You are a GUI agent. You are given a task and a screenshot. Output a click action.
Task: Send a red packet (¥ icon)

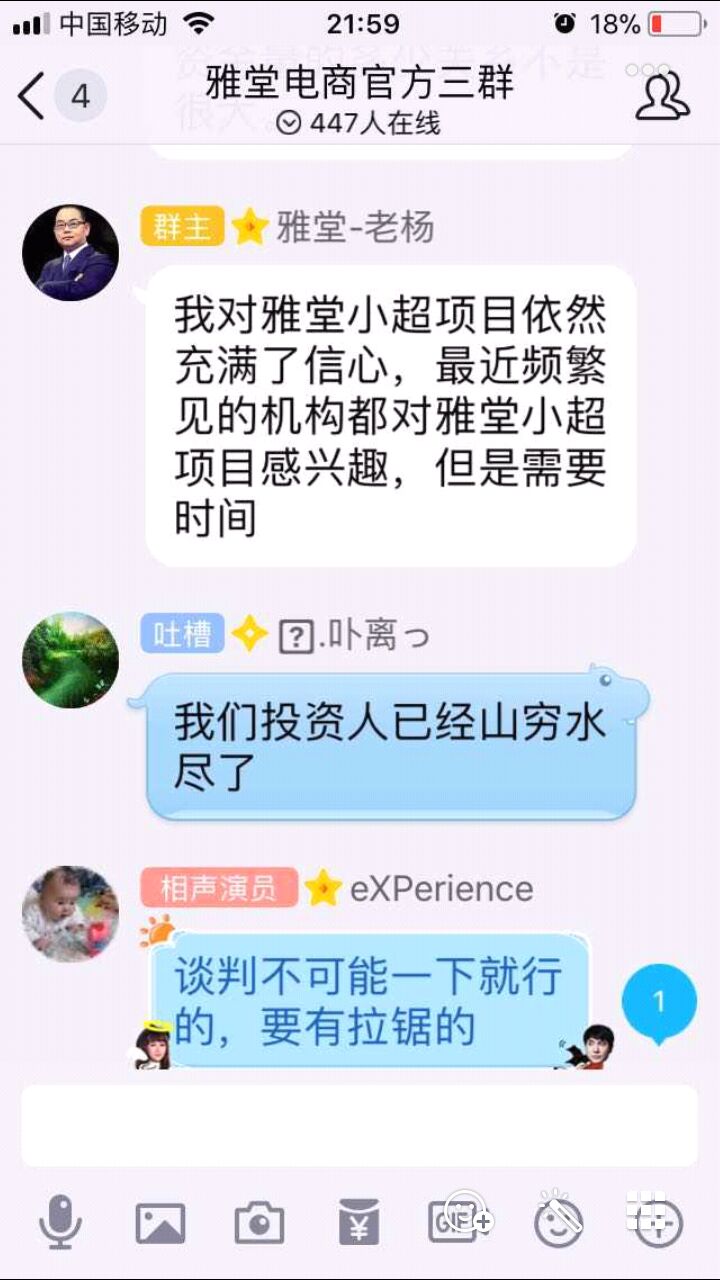coord(359,1222)
